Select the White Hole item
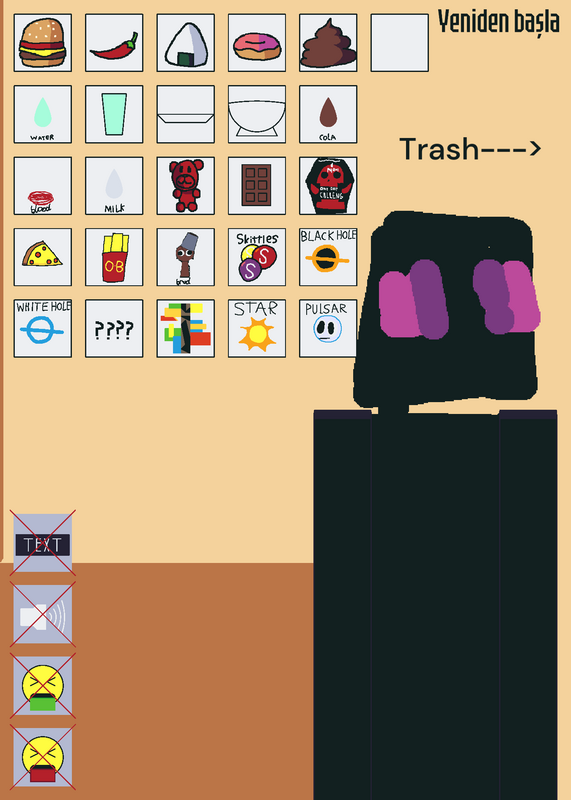 point(43,329)
